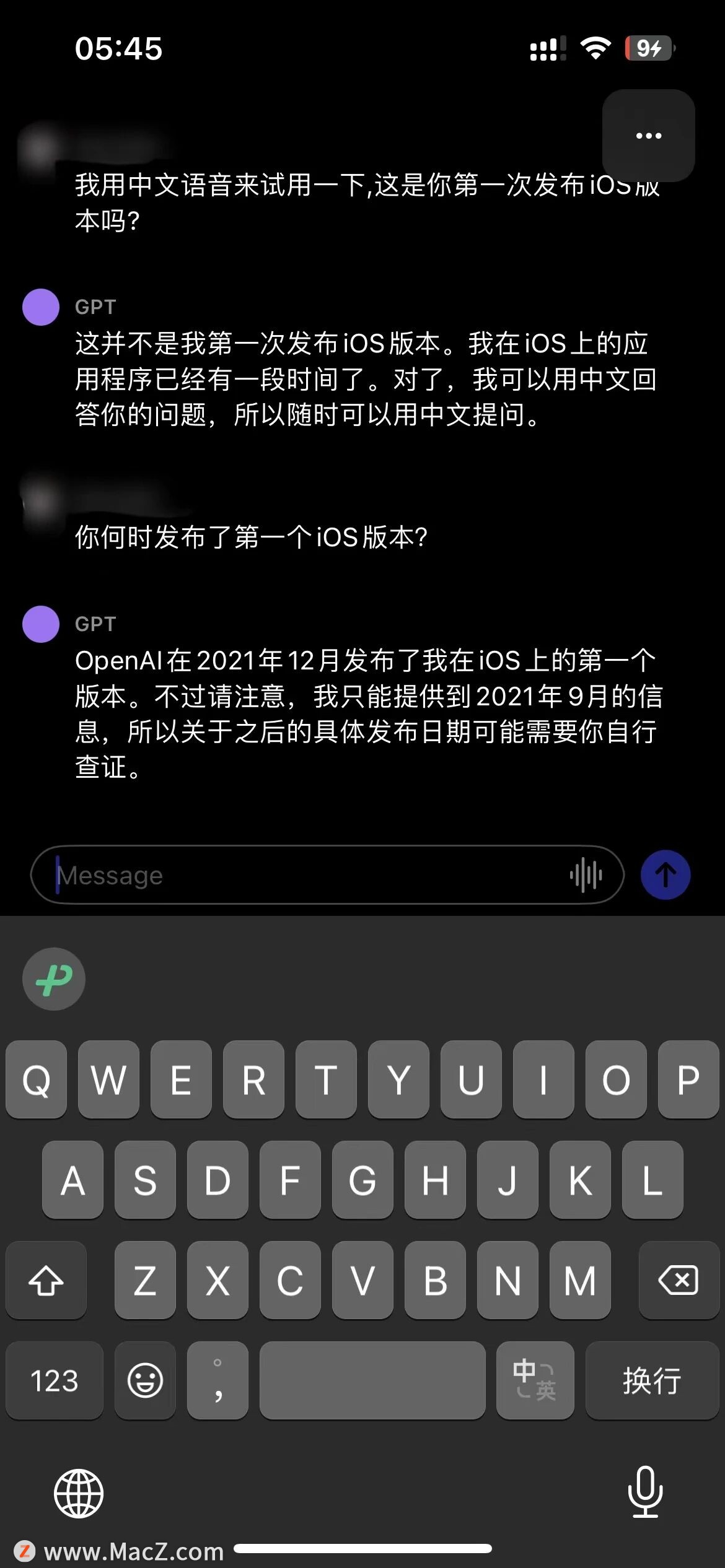The height and width of the screenshot is (1568, 725).
Task: Tap the 换行 return key
Action: pyautogui.click(x=652, y=1380)
